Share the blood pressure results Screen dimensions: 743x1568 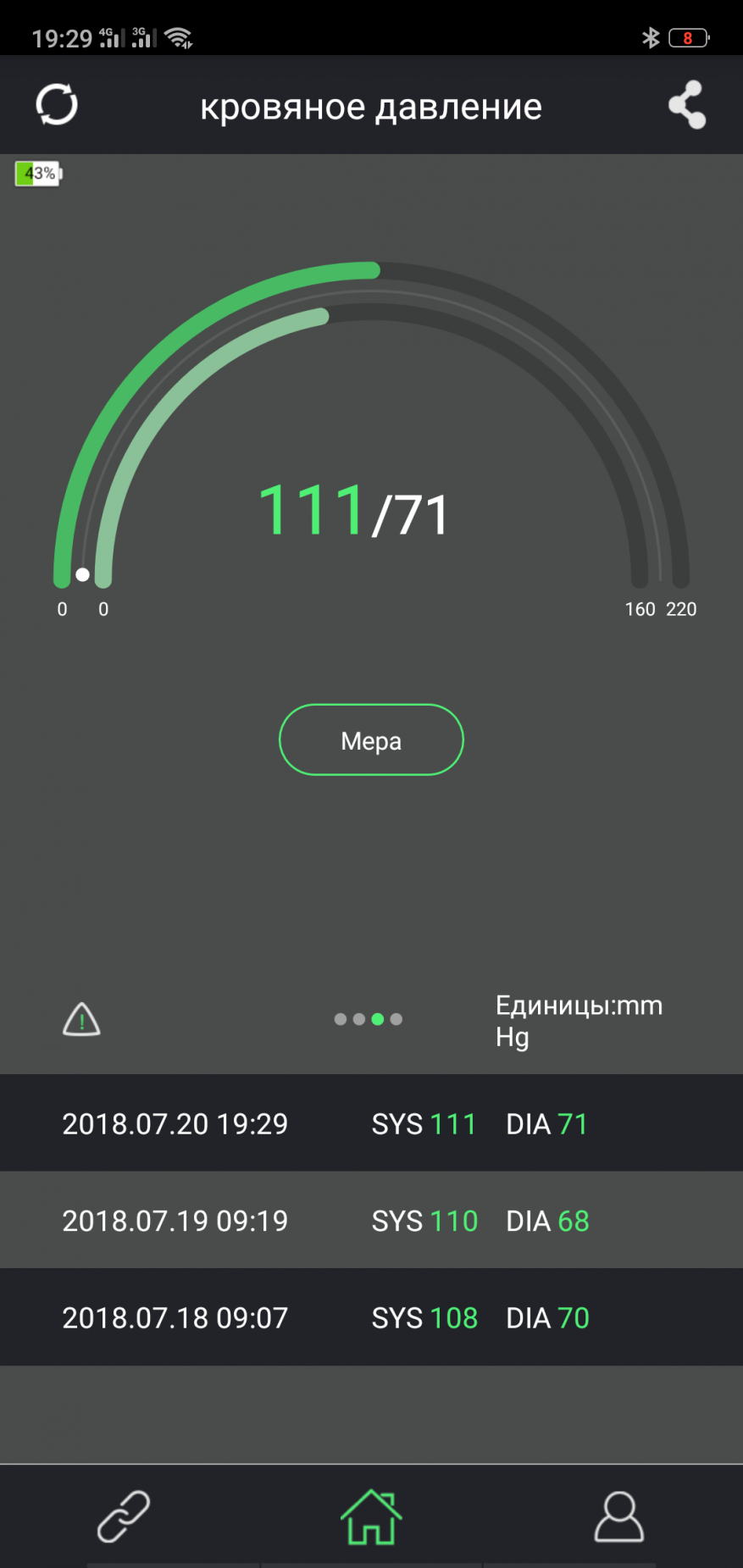tap(686, 105)
